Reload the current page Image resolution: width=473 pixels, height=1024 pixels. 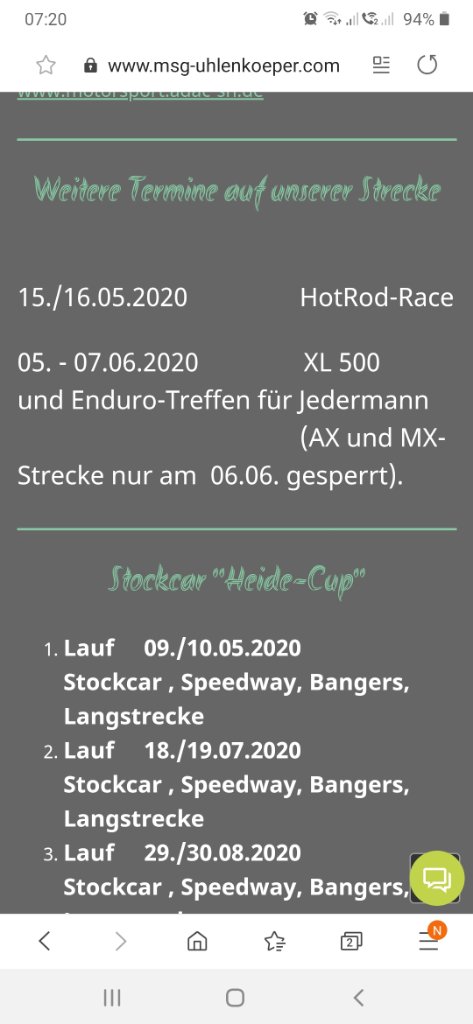pyautogui.click(x=427, y=65)
